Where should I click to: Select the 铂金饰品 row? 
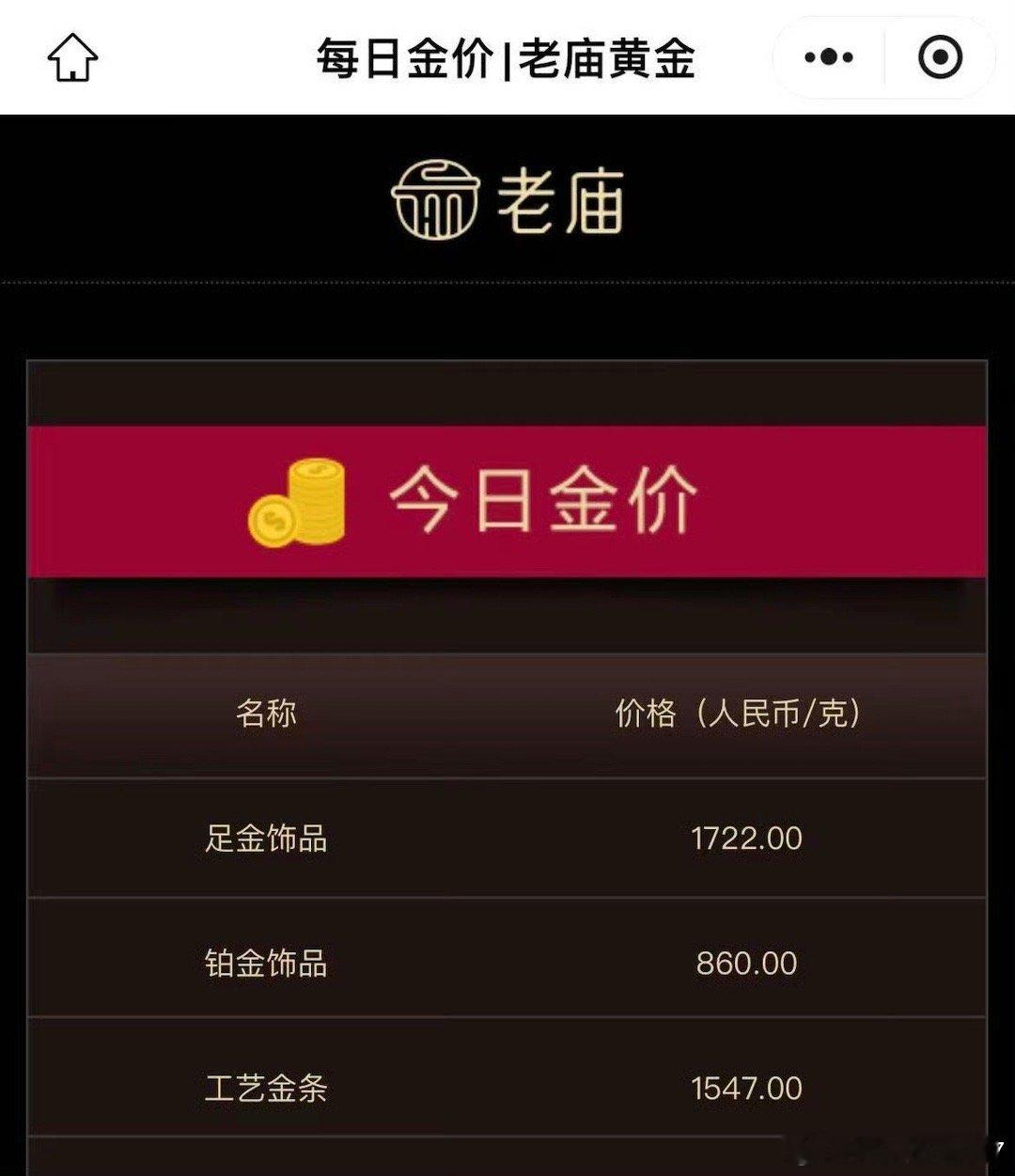[x=507, y=964]
